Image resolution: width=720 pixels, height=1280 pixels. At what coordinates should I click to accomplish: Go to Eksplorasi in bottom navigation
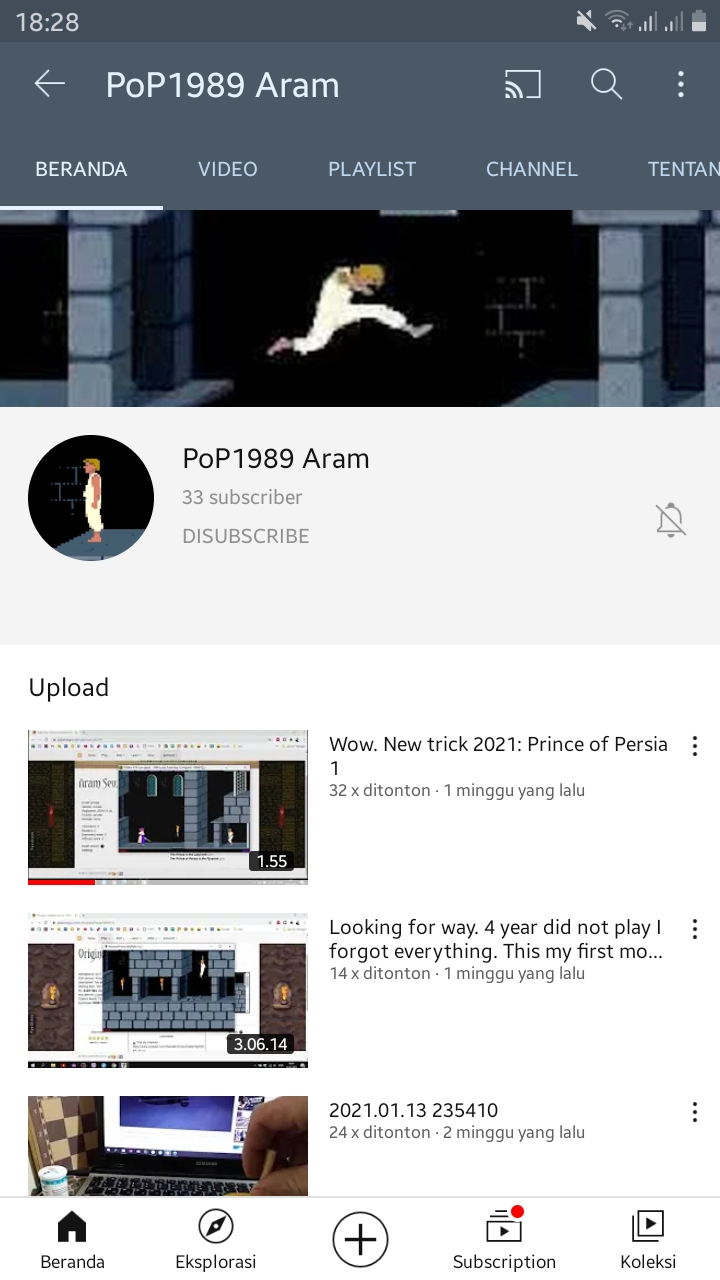coord(216,1240)
